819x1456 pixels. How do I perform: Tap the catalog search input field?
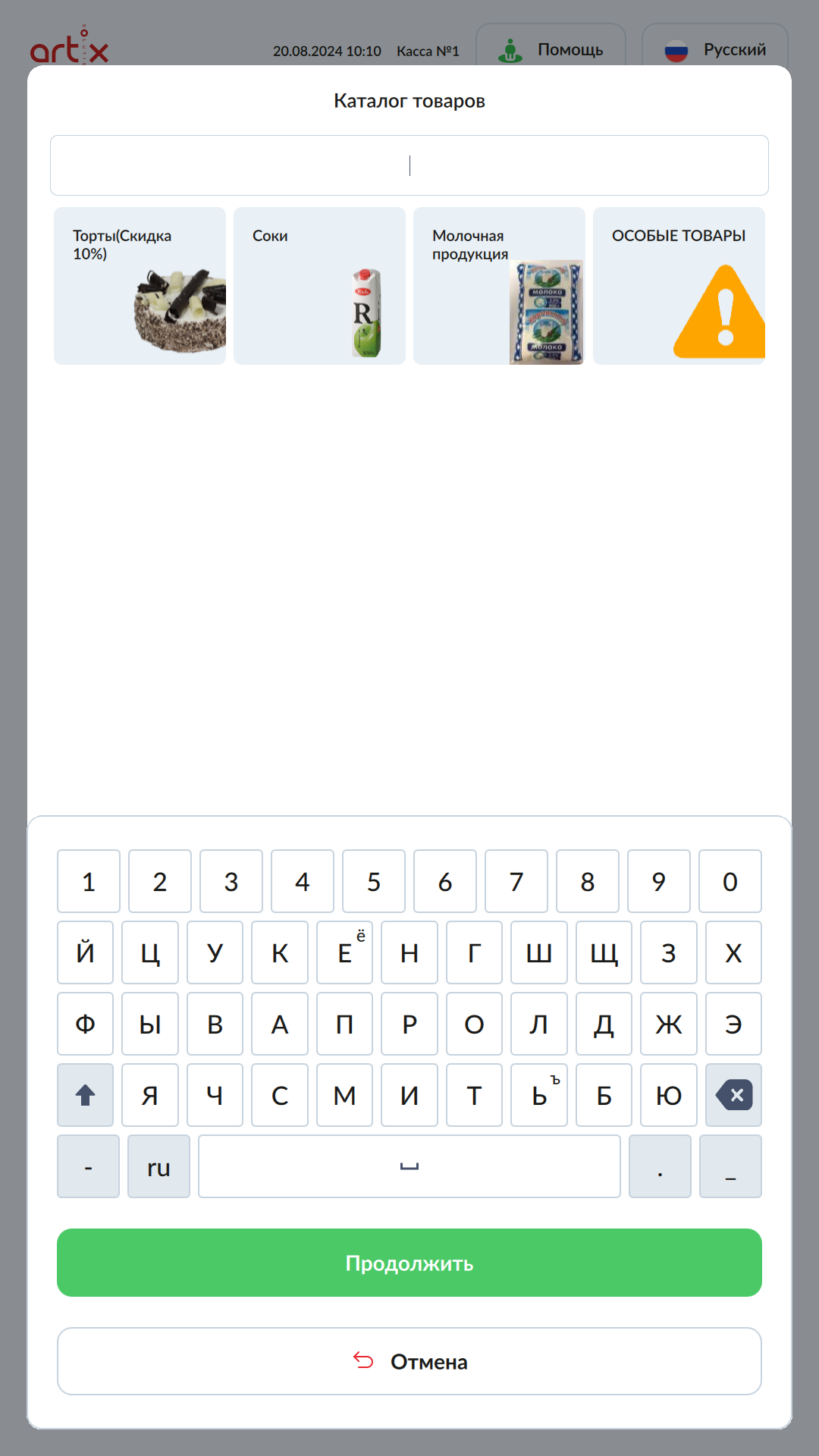click(x=409, y=165)
